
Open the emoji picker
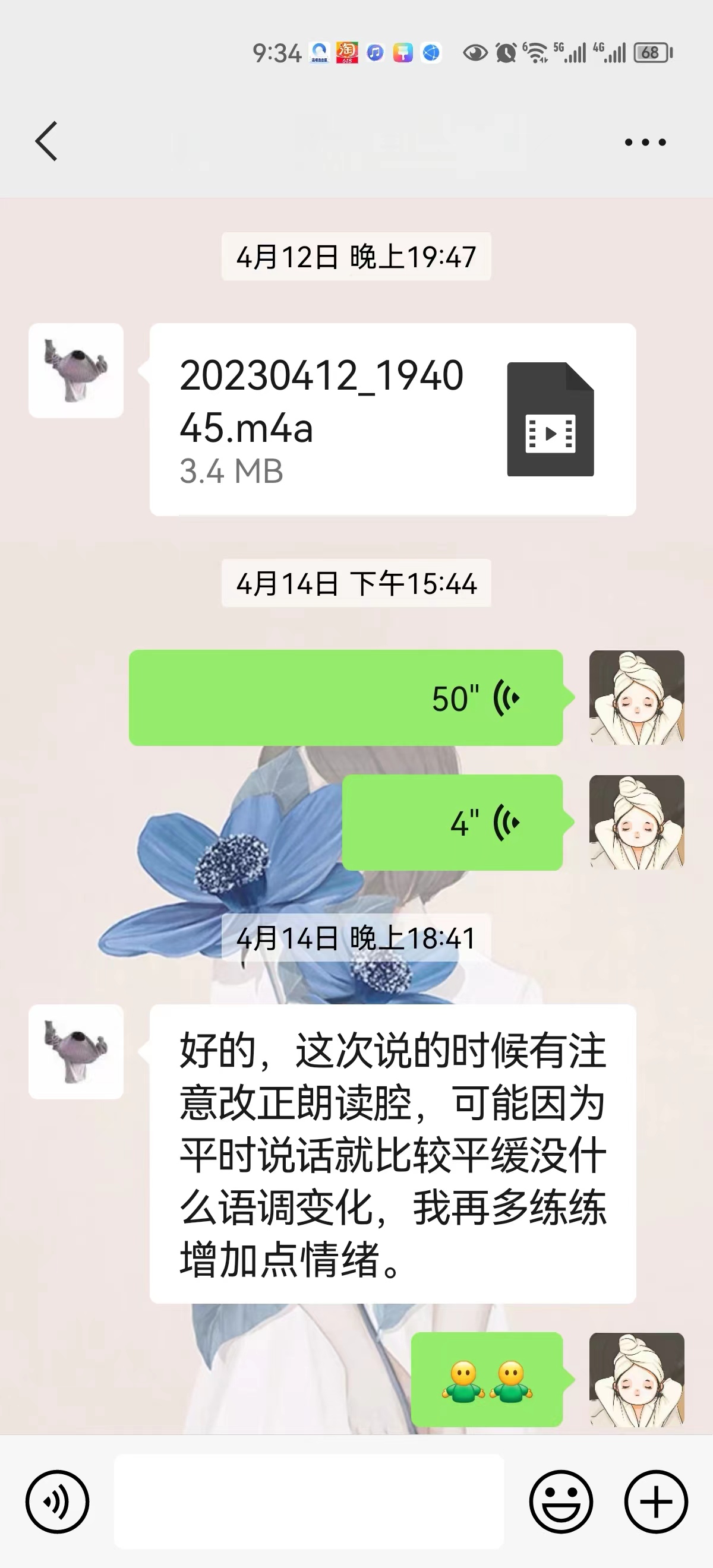[x=560, y=1501]
